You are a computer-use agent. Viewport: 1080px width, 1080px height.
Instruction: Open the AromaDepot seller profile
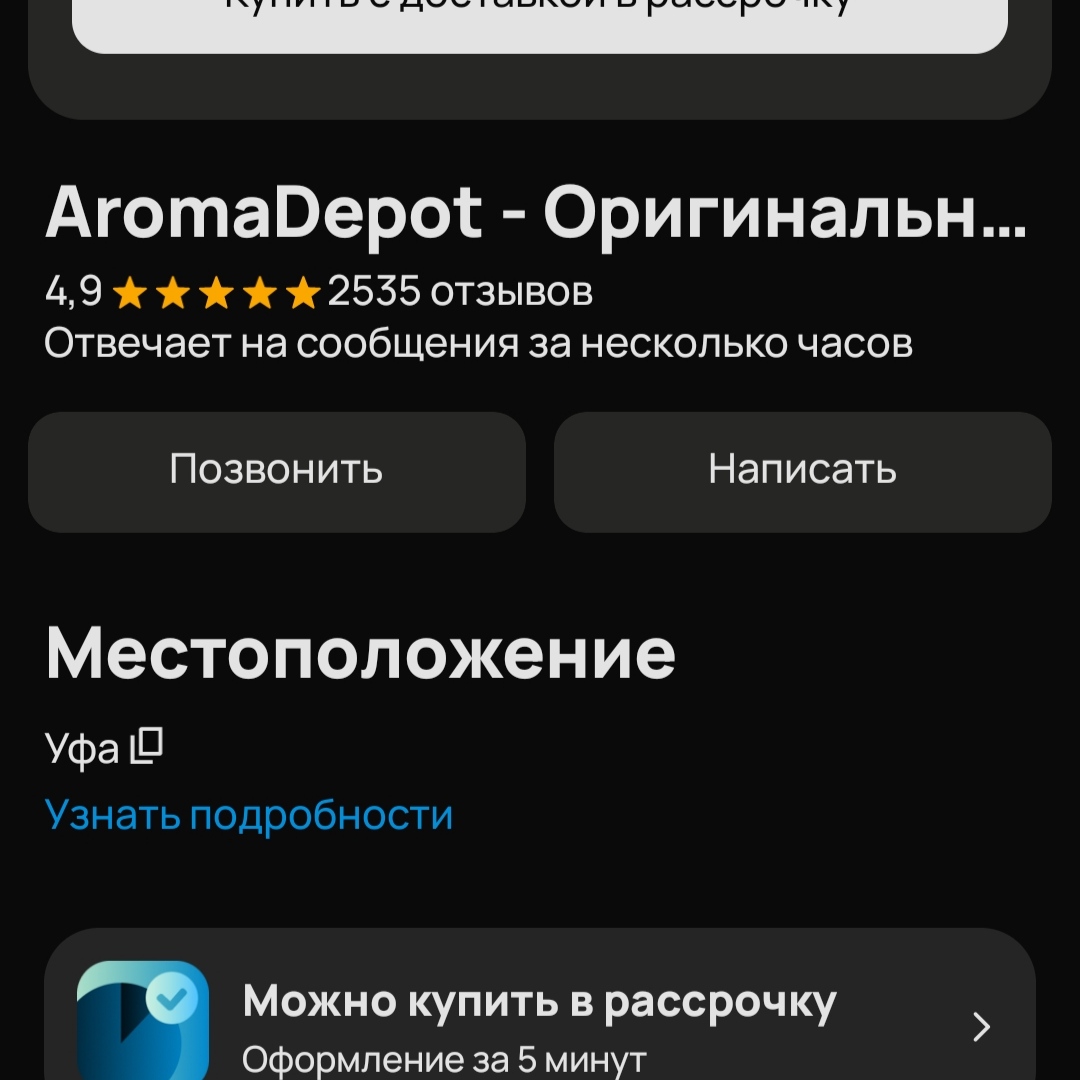535,213
